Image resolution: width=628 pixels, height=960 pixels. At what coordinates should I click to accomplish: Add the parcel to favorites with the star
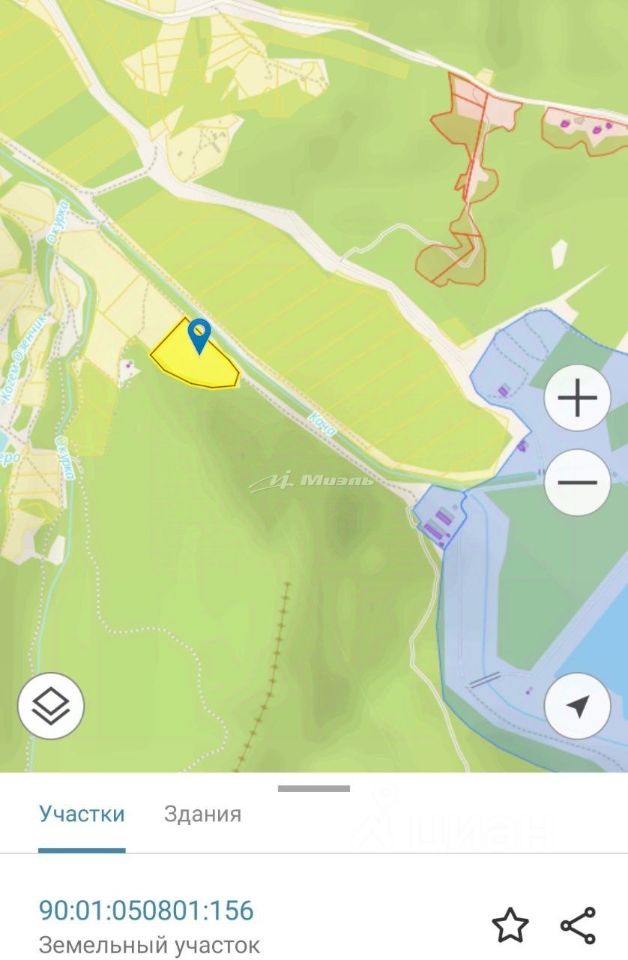pos(510,926)
